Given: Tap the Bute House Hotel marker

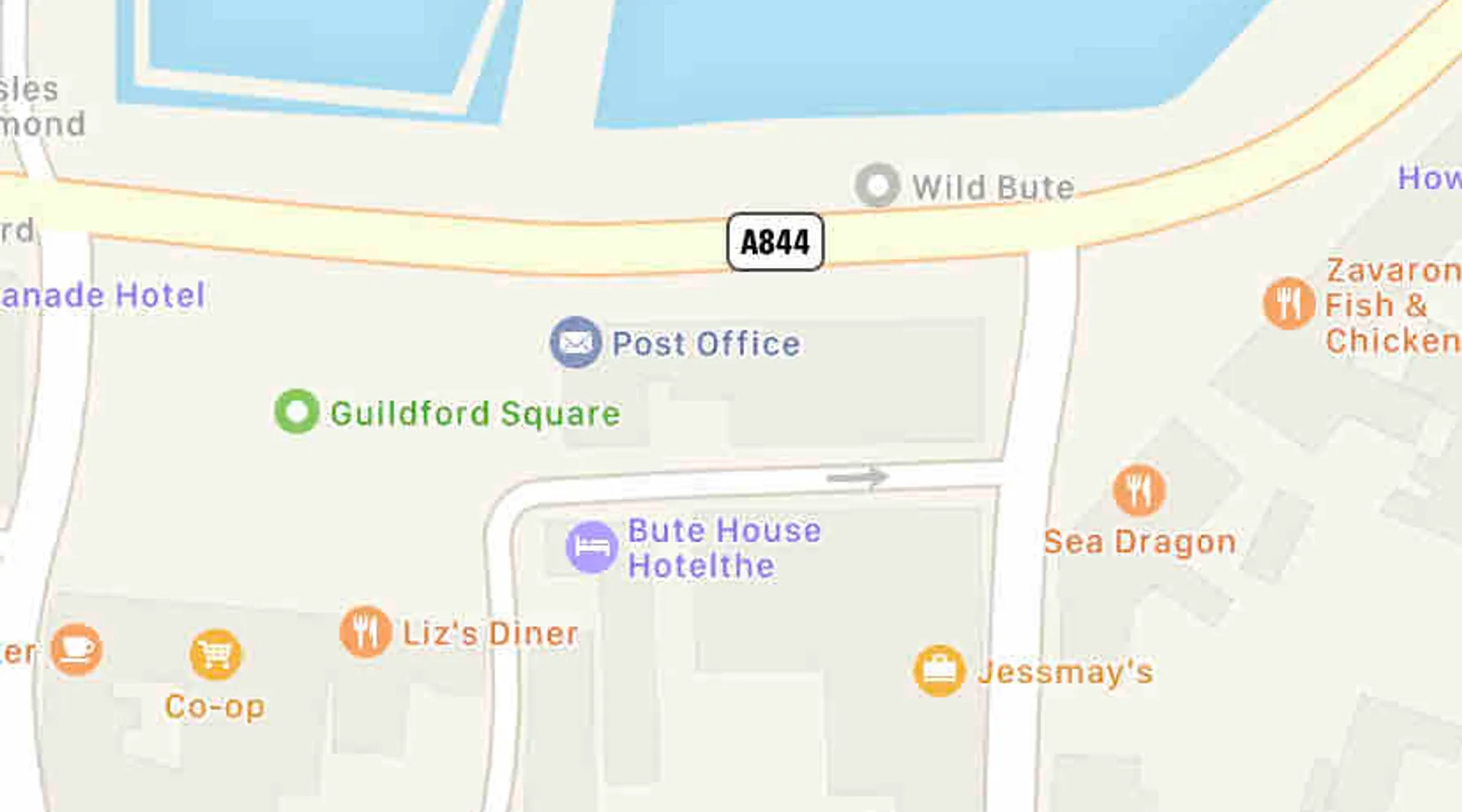Looking at the screenshot, I should click(x=591, y=547).
